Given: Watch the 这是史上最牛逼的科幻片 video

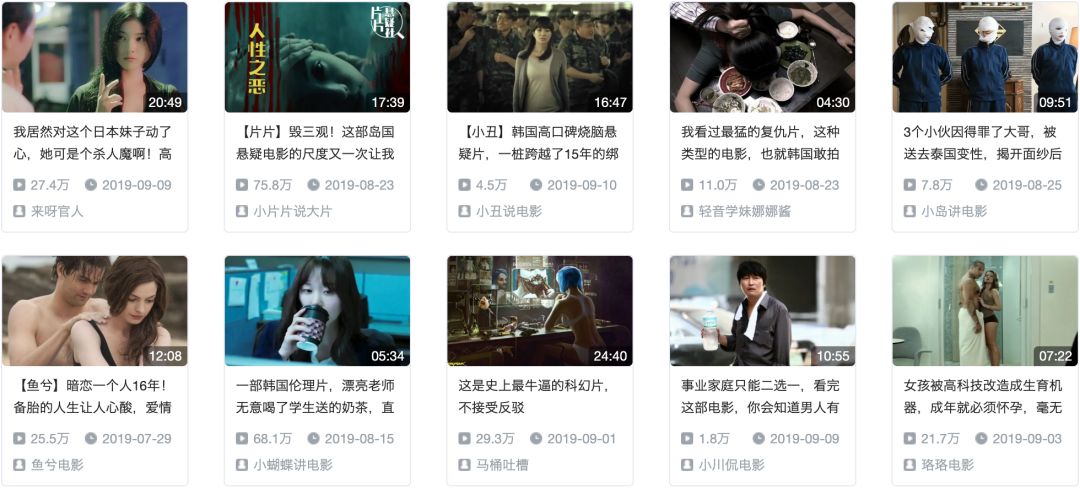Looking at the screenshot, I should point(539,311).
